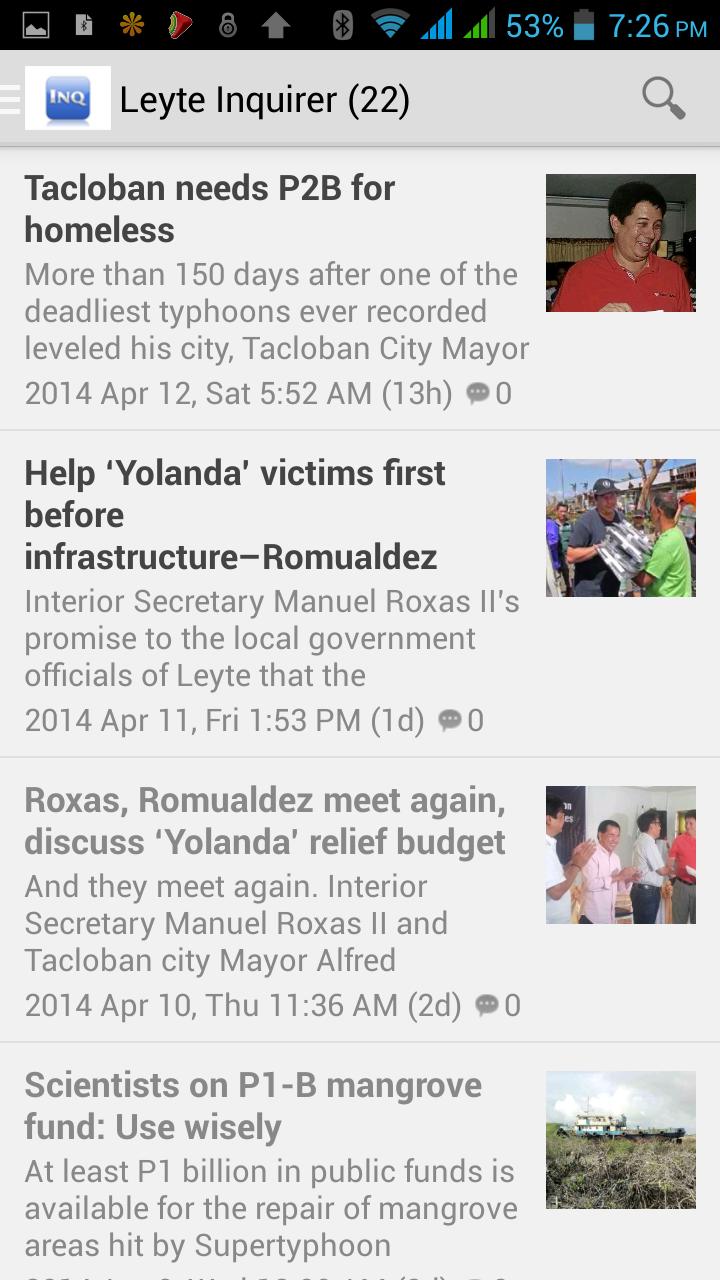This screenshot has height=1280, width=720.
Task: Open search in the Leyte Inquirer app
Action: pos(662,98)
